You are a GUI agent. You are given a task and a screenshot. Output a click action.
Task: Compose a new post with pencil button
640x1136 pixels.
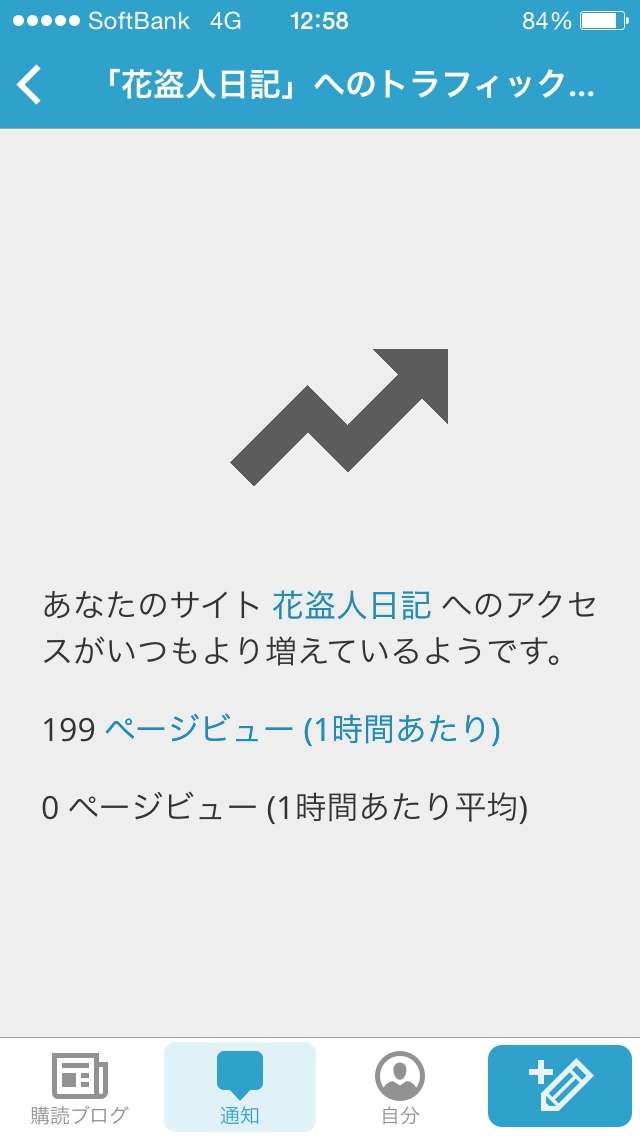pos(560,1086)
